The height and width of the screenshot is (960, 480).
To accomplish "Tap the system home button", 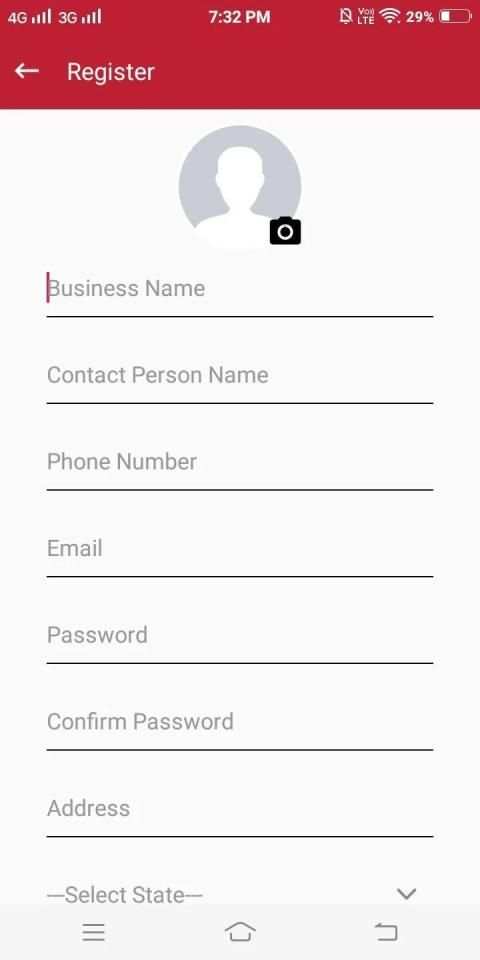I will (240, 932).
